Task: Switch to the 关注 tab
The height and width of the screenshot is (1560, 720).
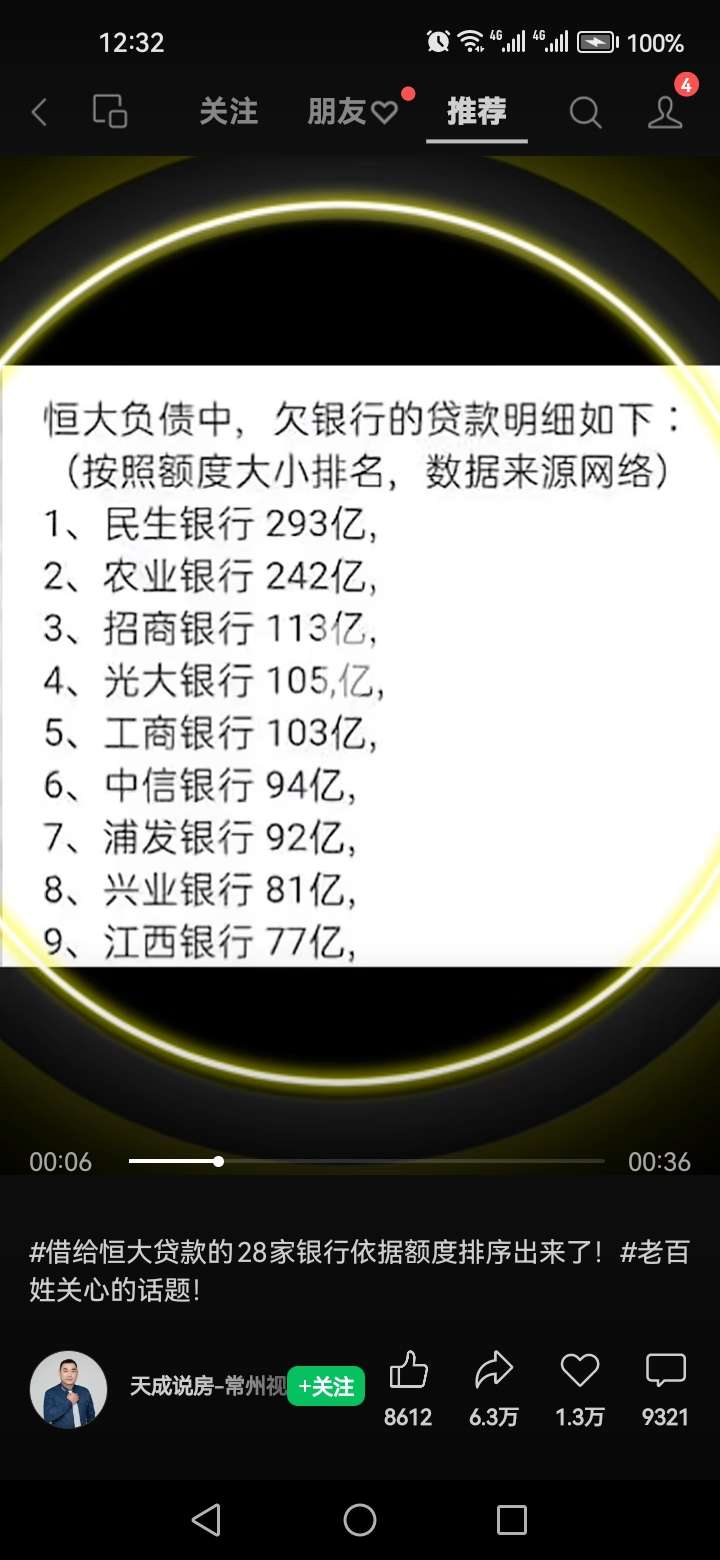Action: (228, 111)
